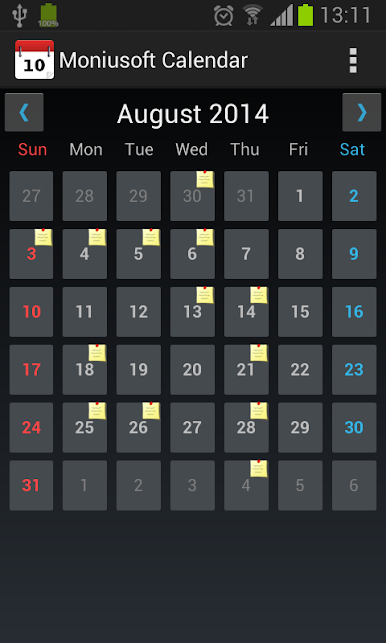Go to the previous month
Screen dimensions: 386x643
click(24, 112)
